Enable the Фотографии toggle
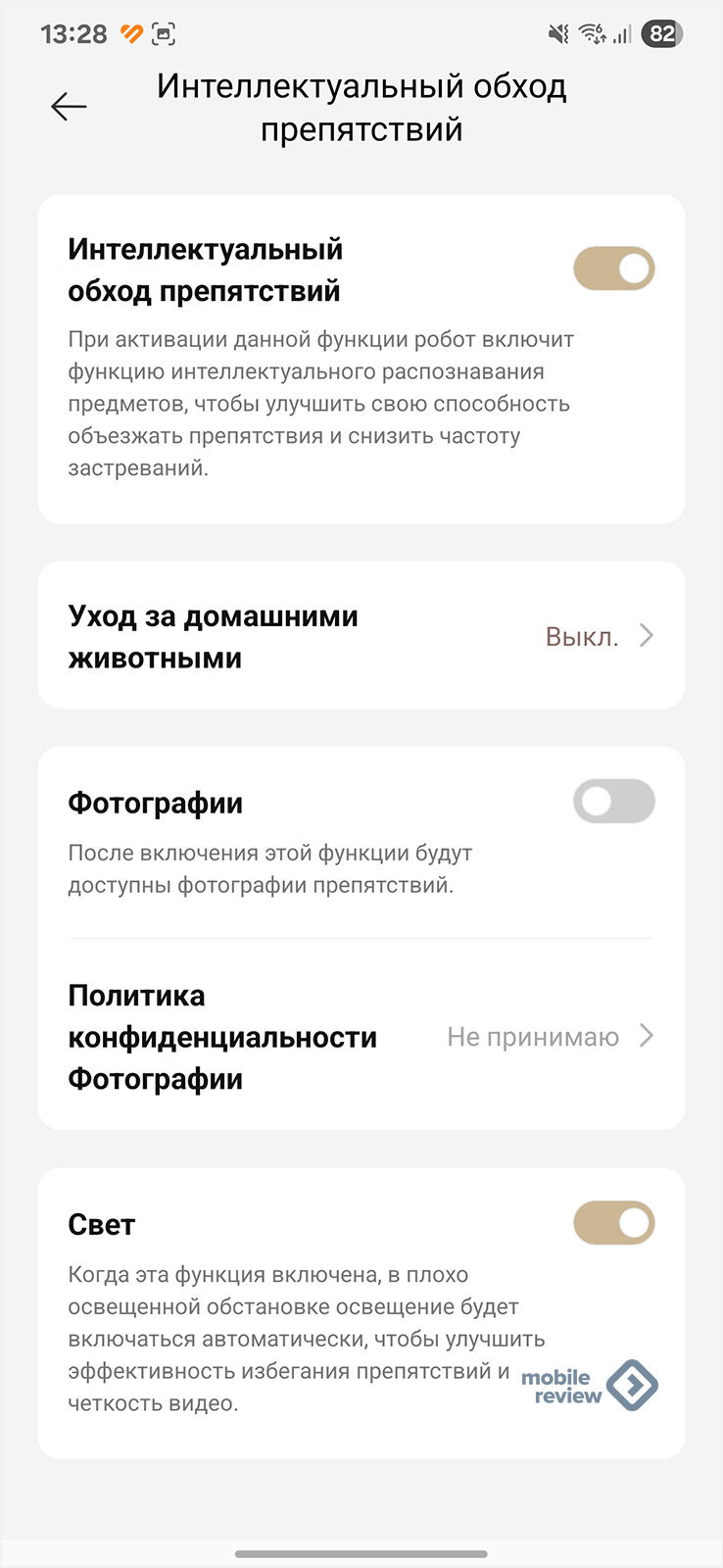The height and width of the screenshot is (1568, 723). 614,802
